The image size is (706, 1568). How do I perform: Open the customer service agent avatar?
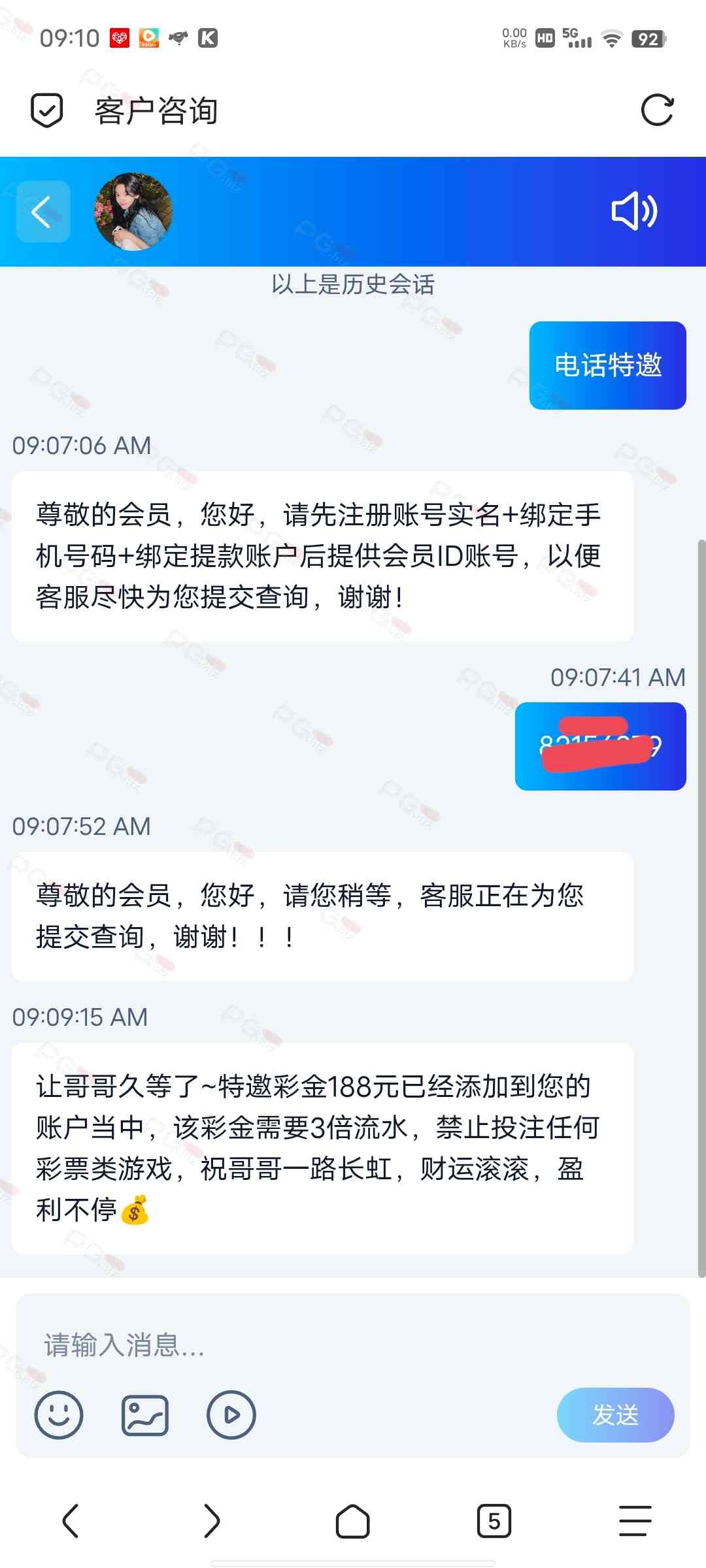(133, 212)
